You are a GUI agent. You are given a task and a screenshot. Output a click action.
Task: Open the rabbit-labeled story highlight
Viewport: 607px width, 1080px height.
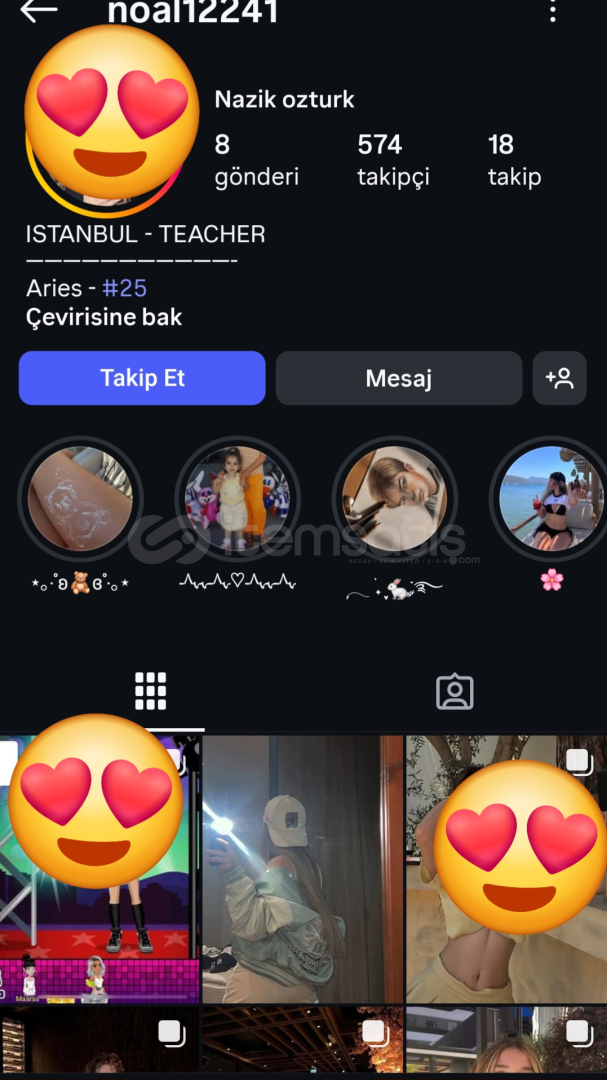click(x=395, y=499)
